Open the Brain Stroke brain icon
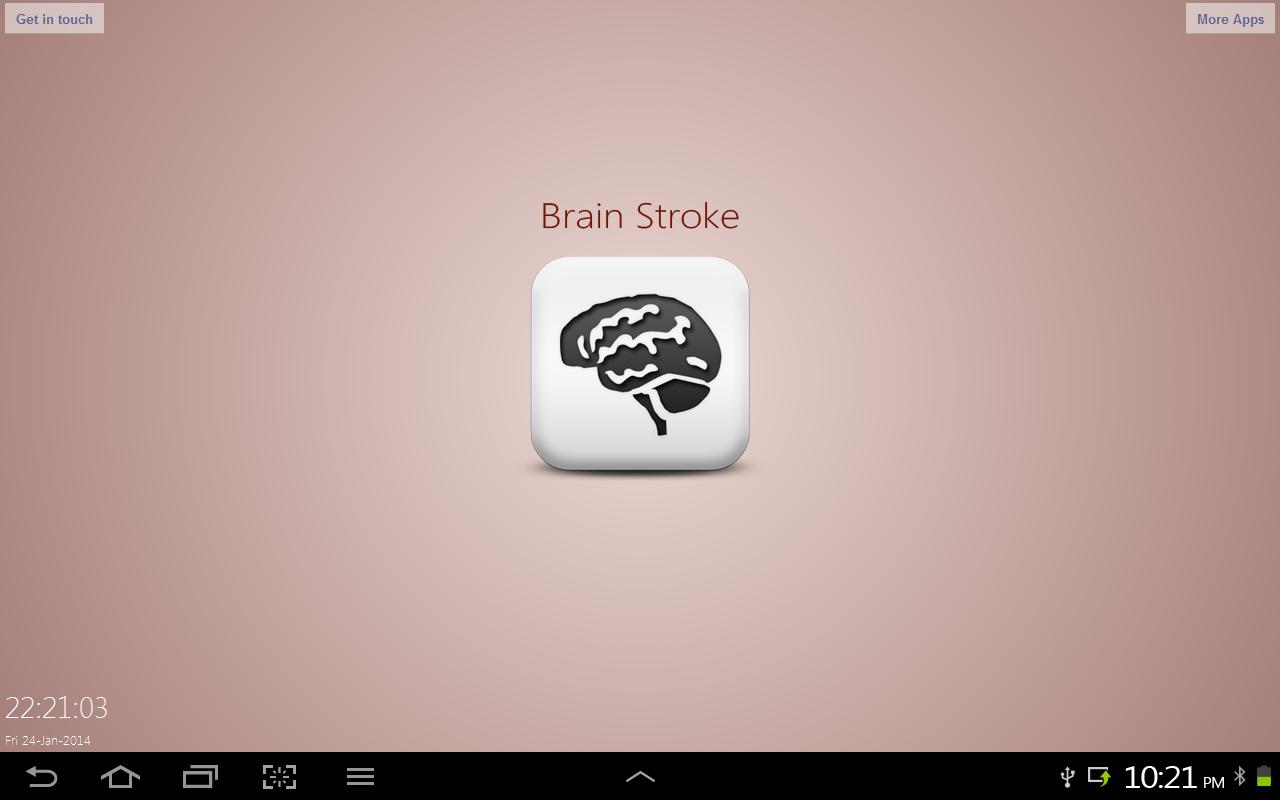This screenshot has height=800, width=1280. [640, 364]
